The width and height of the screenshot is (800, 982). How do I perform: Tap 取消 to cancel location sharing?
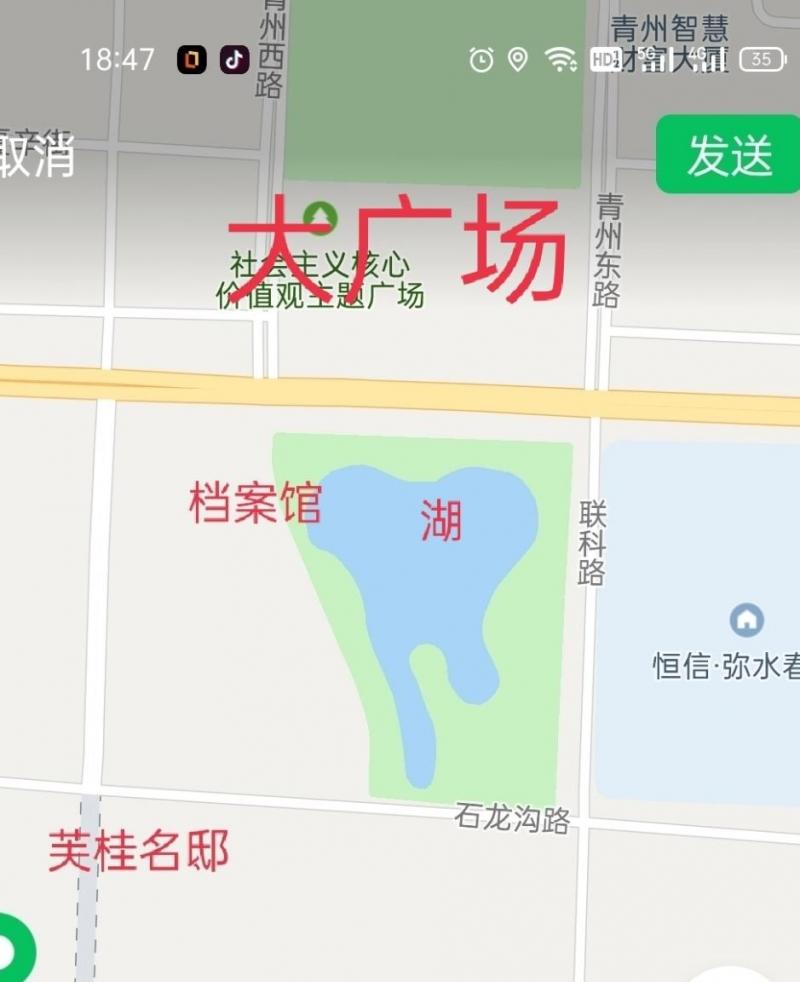pyautogui.click(x=38, y=156)
